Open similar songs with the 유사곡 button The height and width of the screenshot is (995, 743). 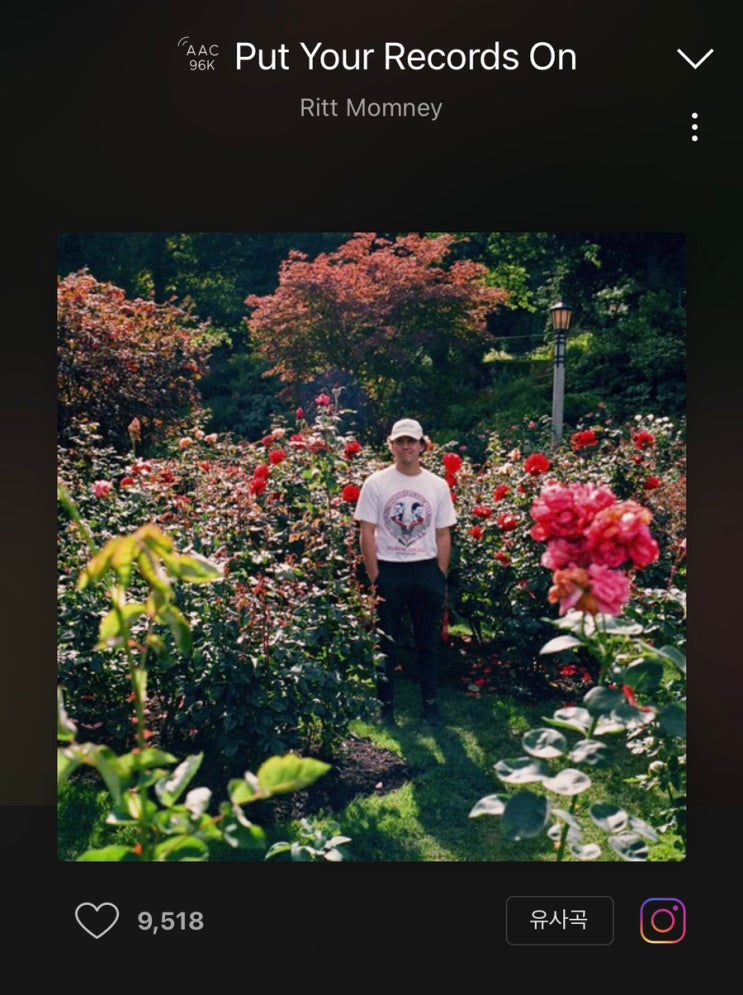[559, 920]
